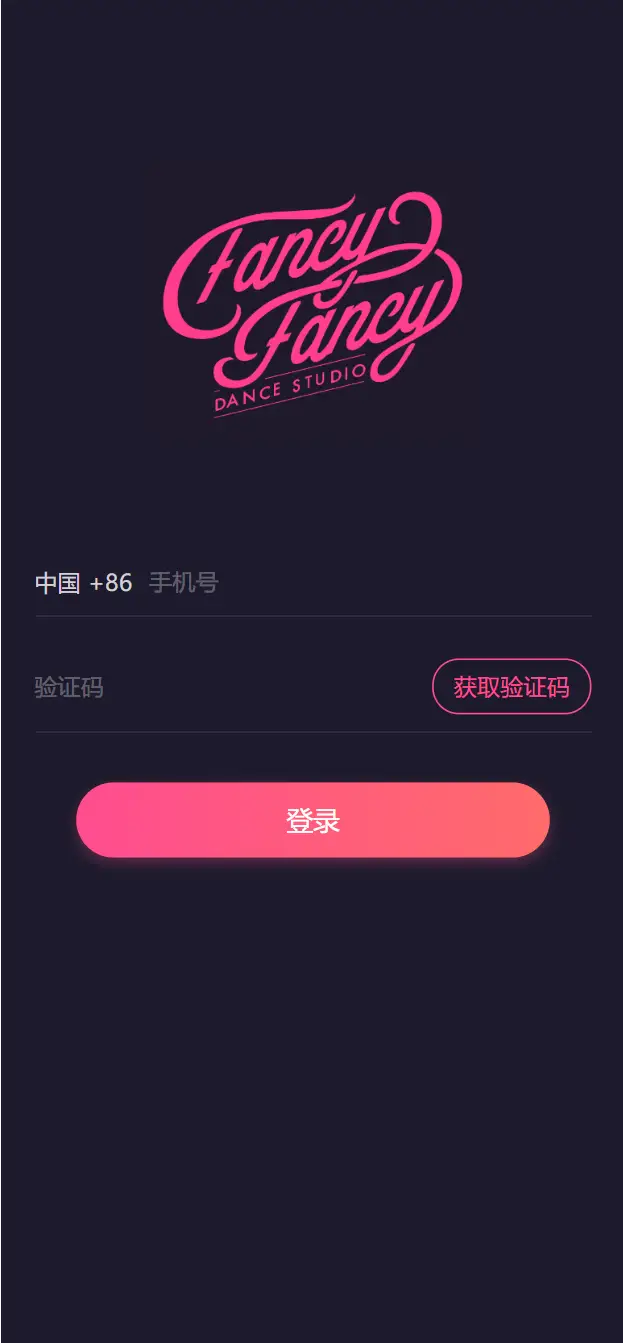Screen dimensions: 623x1343
Task: Request a code with 获取验证码
Action: (511, 687)
